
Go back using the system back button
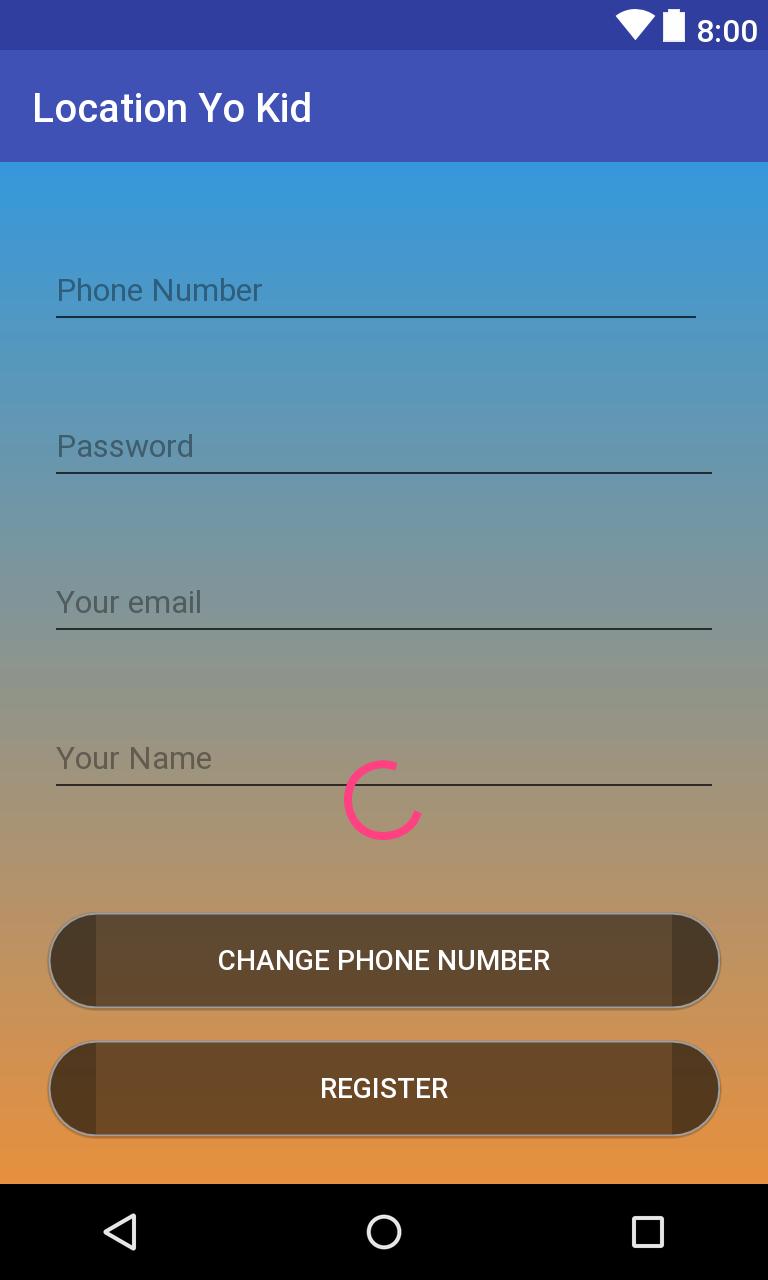120,1232
